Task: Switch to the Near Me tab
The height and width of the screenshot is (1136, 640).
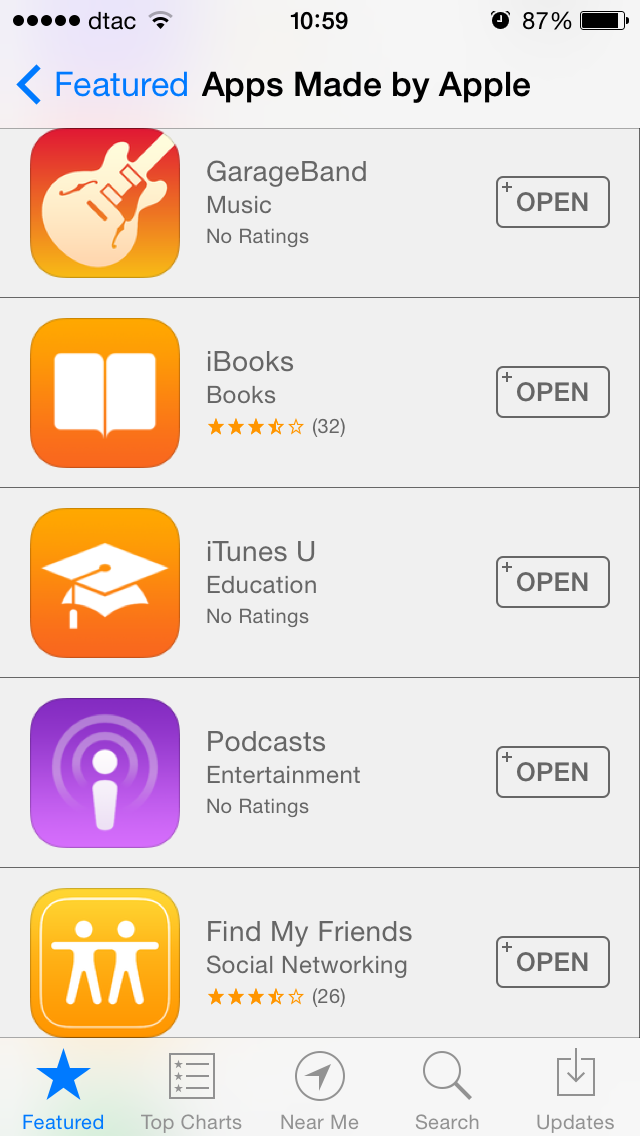Action: pyautogui.click(x=320, y=1088)
